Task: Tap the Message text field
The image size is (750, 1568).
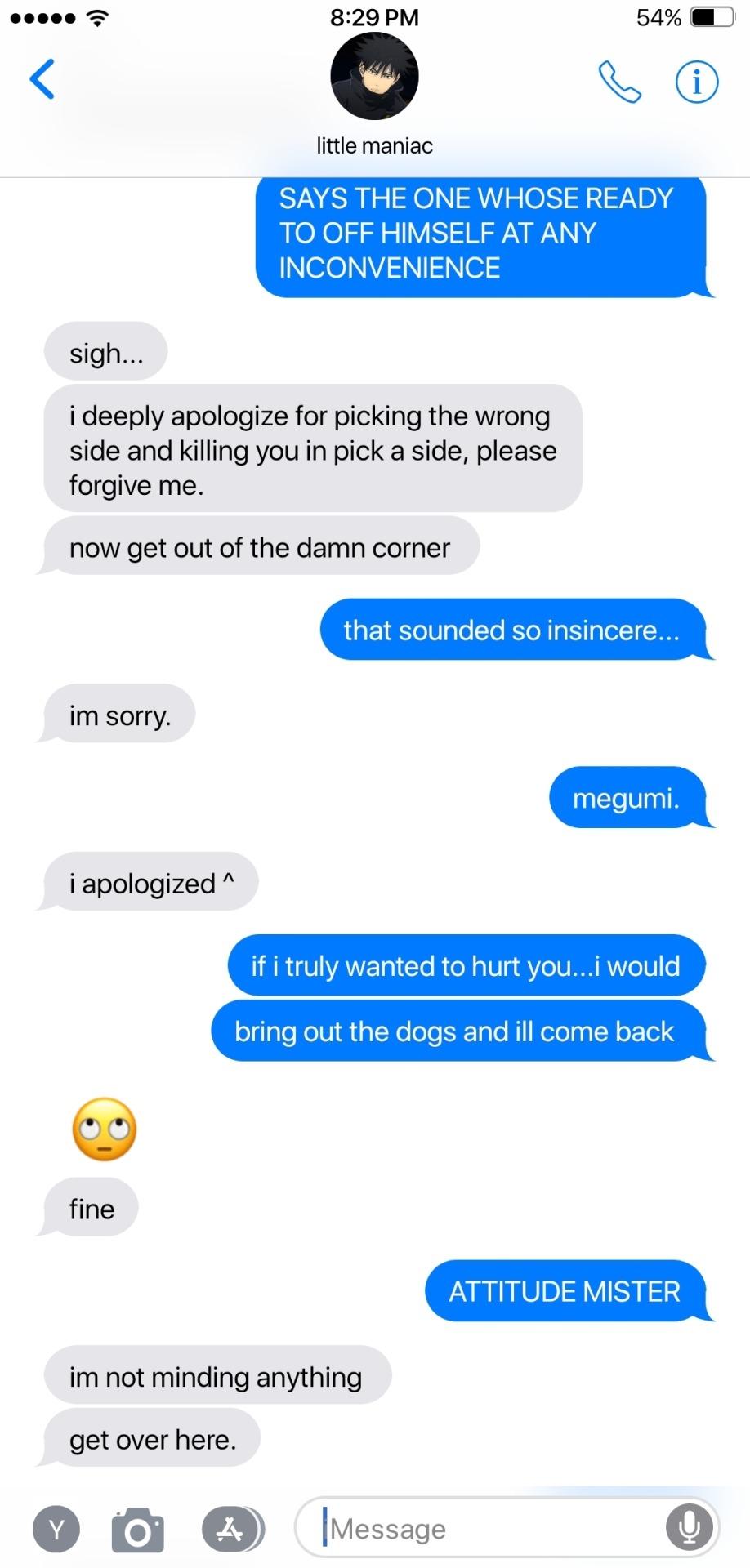Action: tap(490, 1528)
